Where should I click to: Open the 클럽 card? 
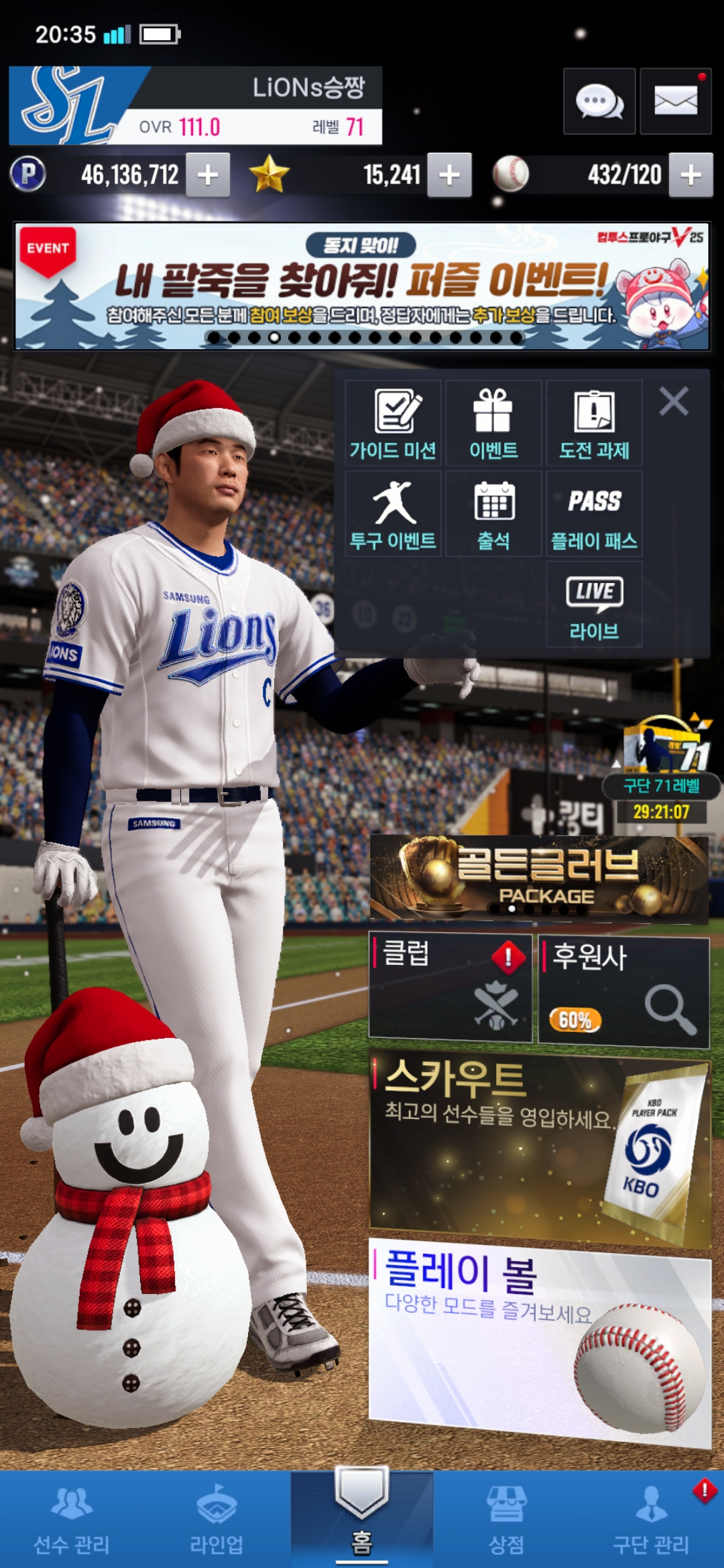coord(450,988)
